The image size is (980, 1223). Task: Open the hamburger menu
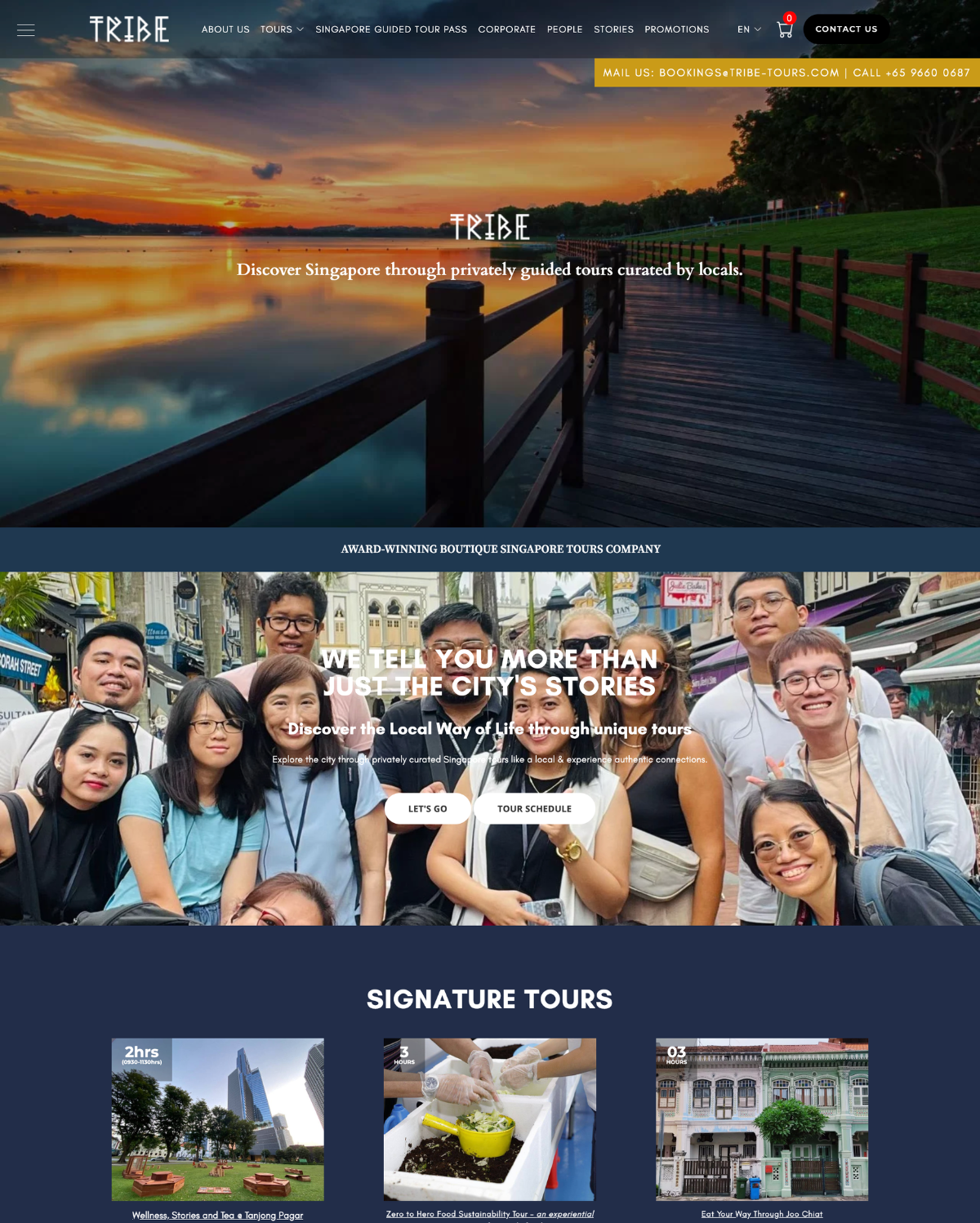(26, 30)
